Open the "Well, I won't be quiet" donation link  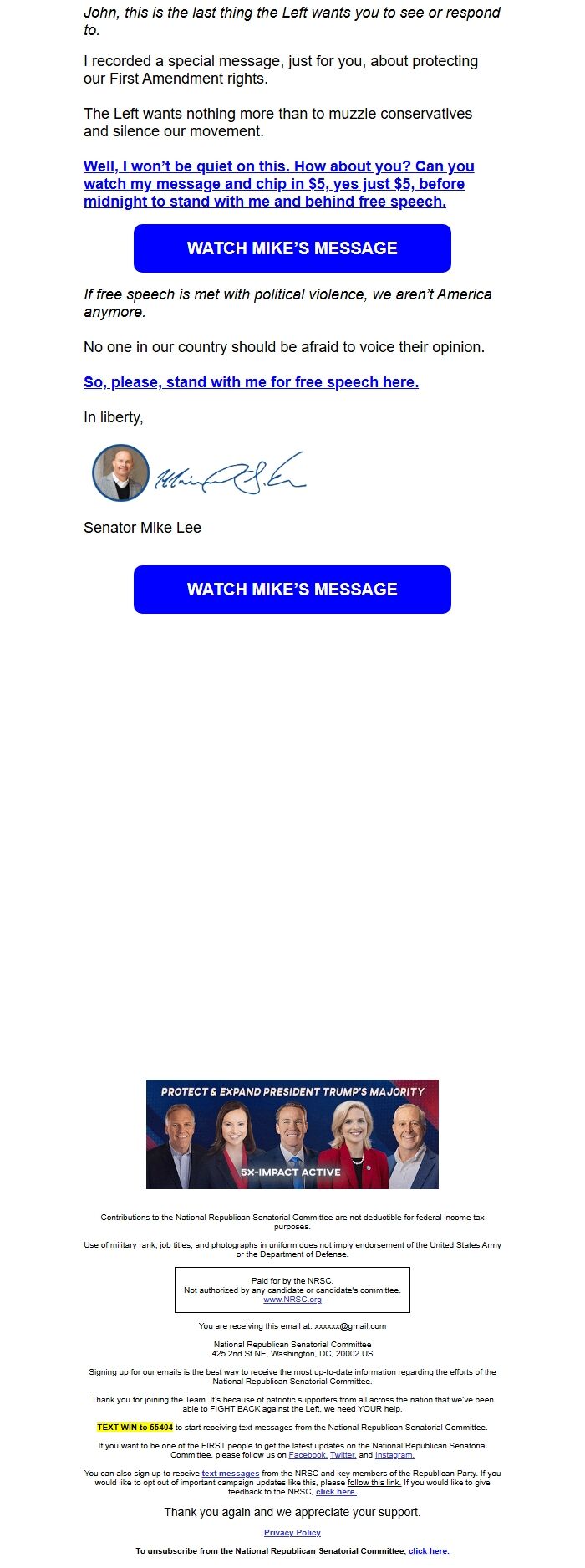(278, 184)
